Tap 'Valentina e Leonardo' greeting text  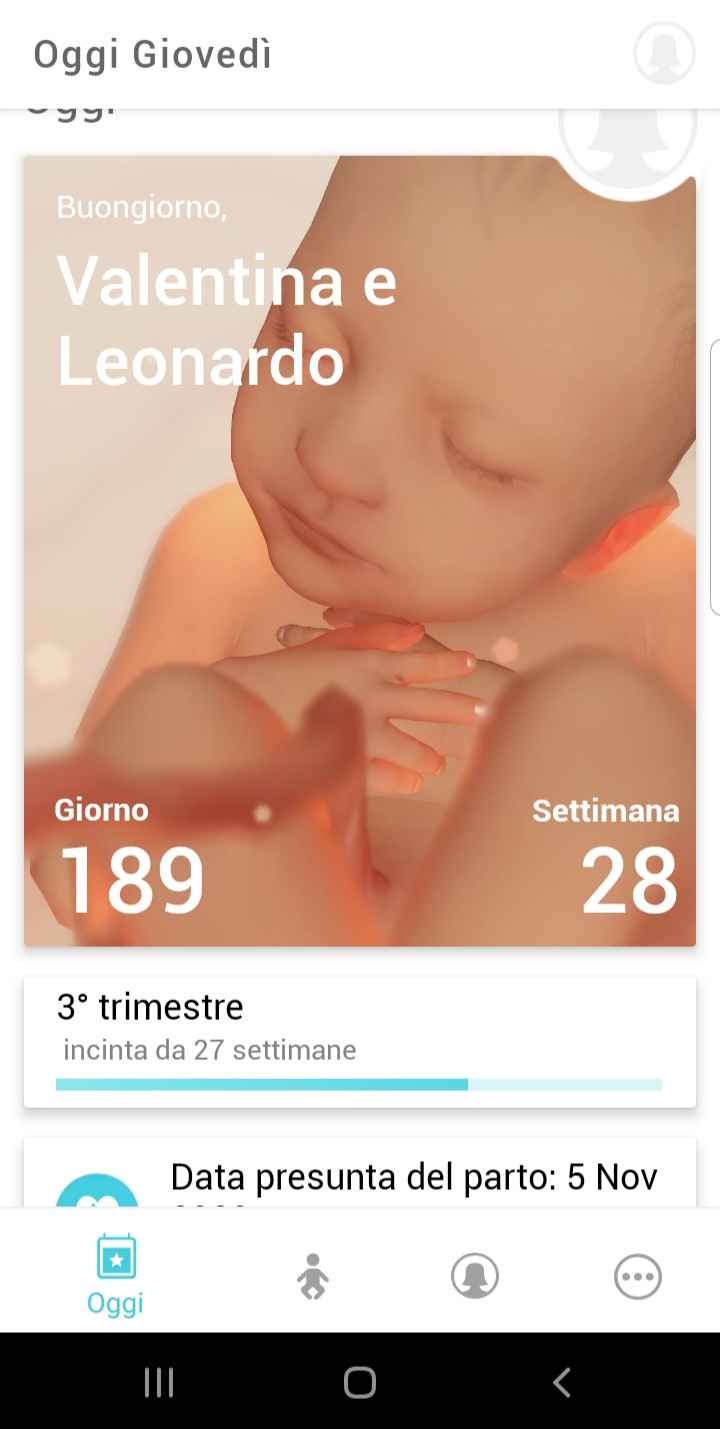226,320
